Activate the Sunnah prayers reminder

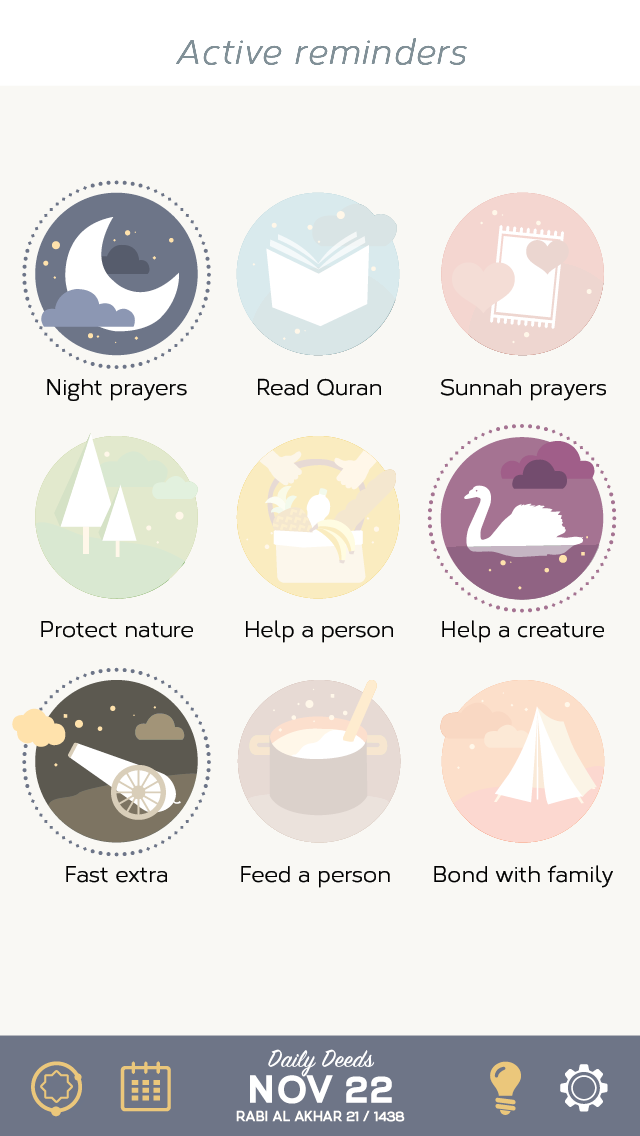(522, 274)
